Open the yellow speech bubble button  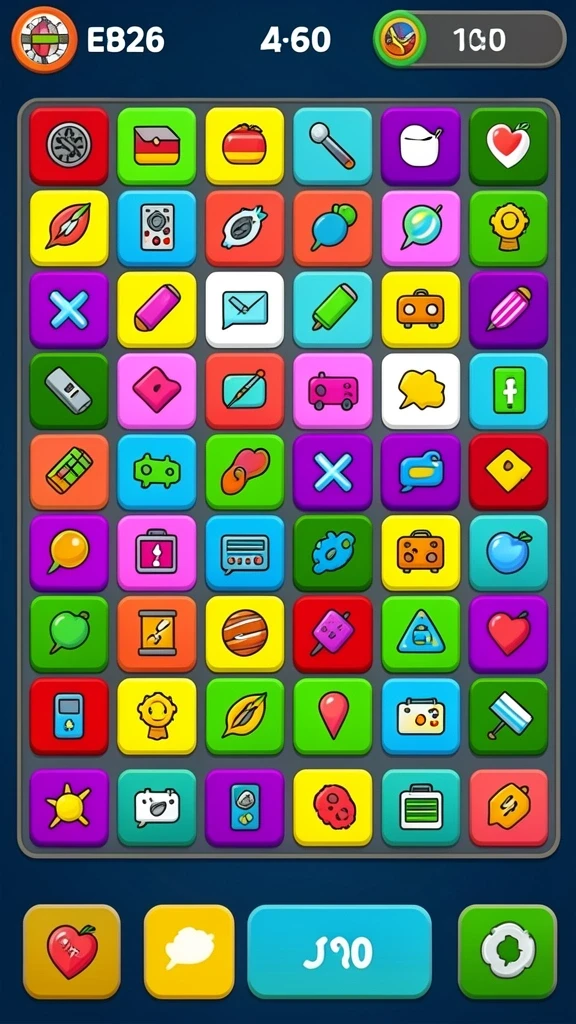[189, 951]
